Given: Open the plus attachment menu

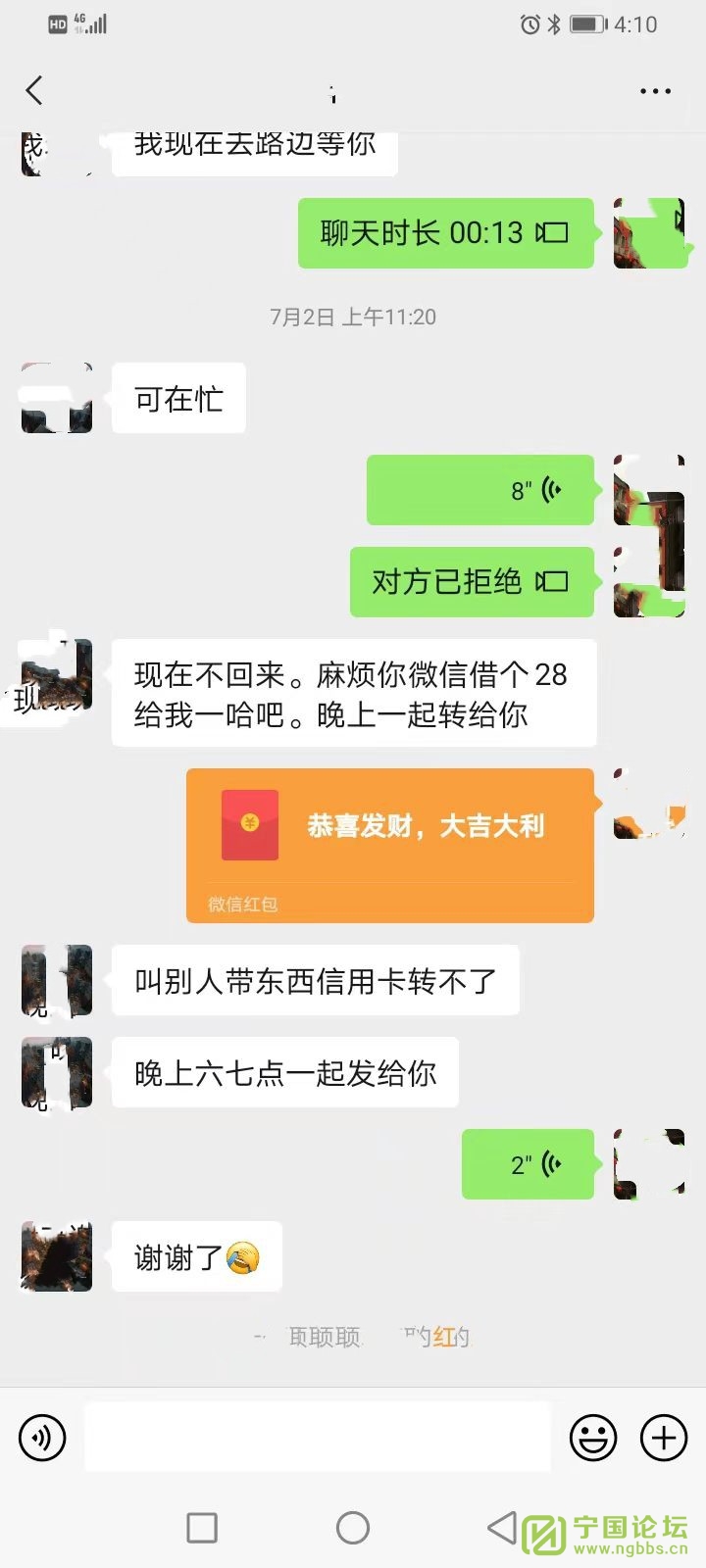Looking at the screenshot, I should click(664, 1438).
